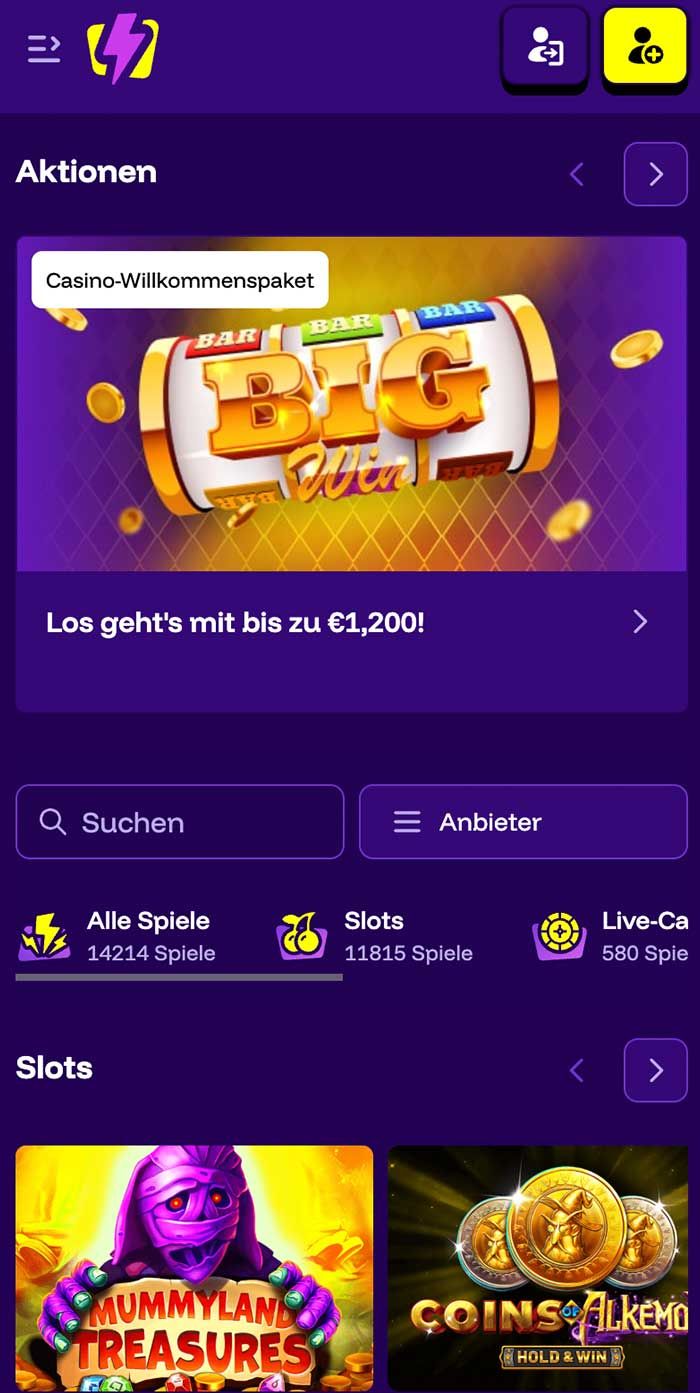Tap the login icon button

(x=544, y=47)
